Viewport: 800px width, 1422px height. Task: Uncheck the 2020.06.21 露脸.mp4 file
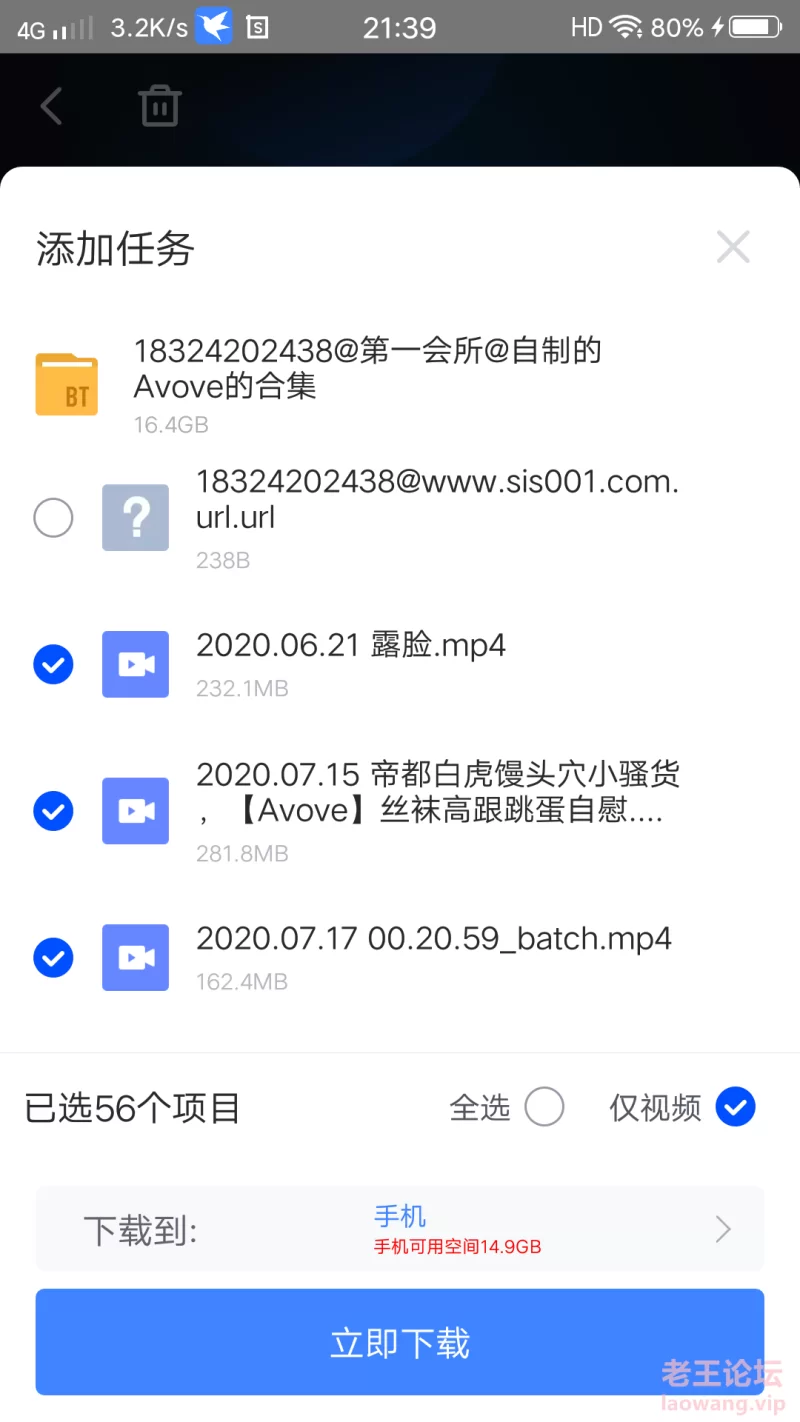(x=53, y=664)
